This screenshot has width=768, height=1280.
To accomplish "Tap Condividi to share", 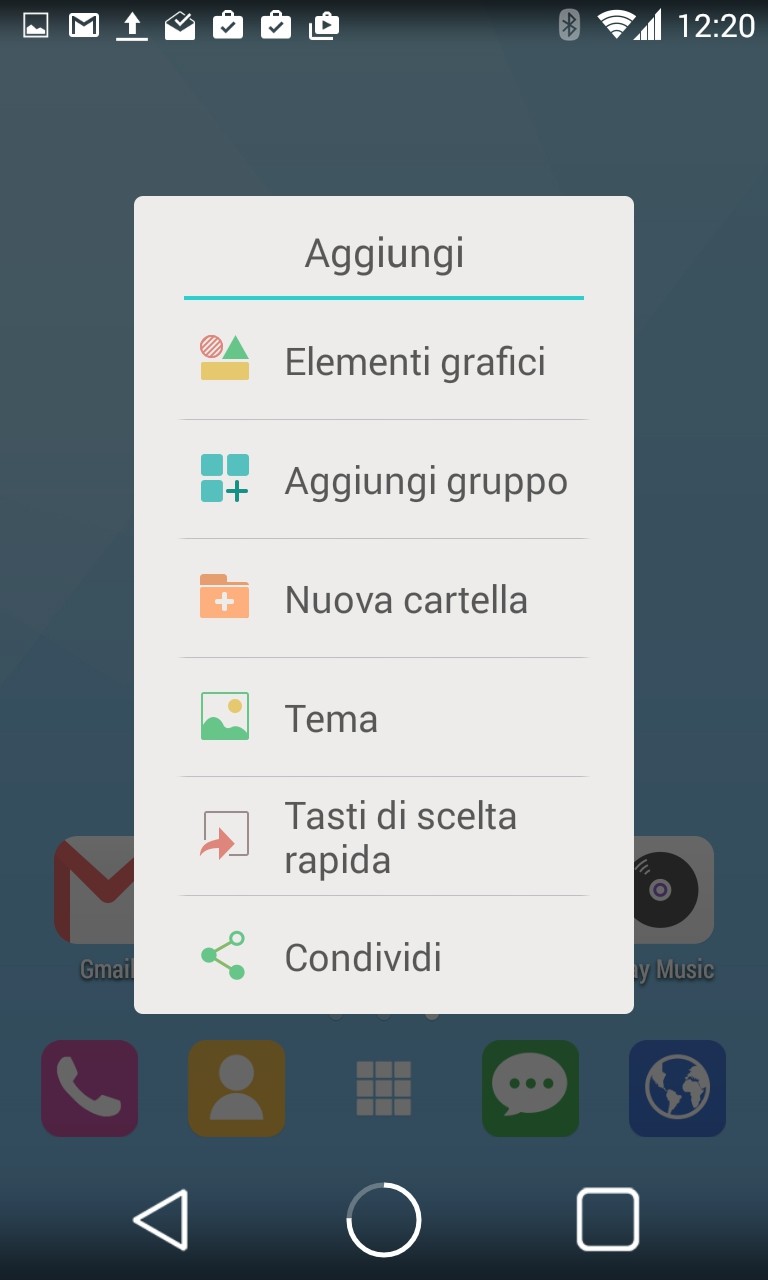I will click(384, 956).
